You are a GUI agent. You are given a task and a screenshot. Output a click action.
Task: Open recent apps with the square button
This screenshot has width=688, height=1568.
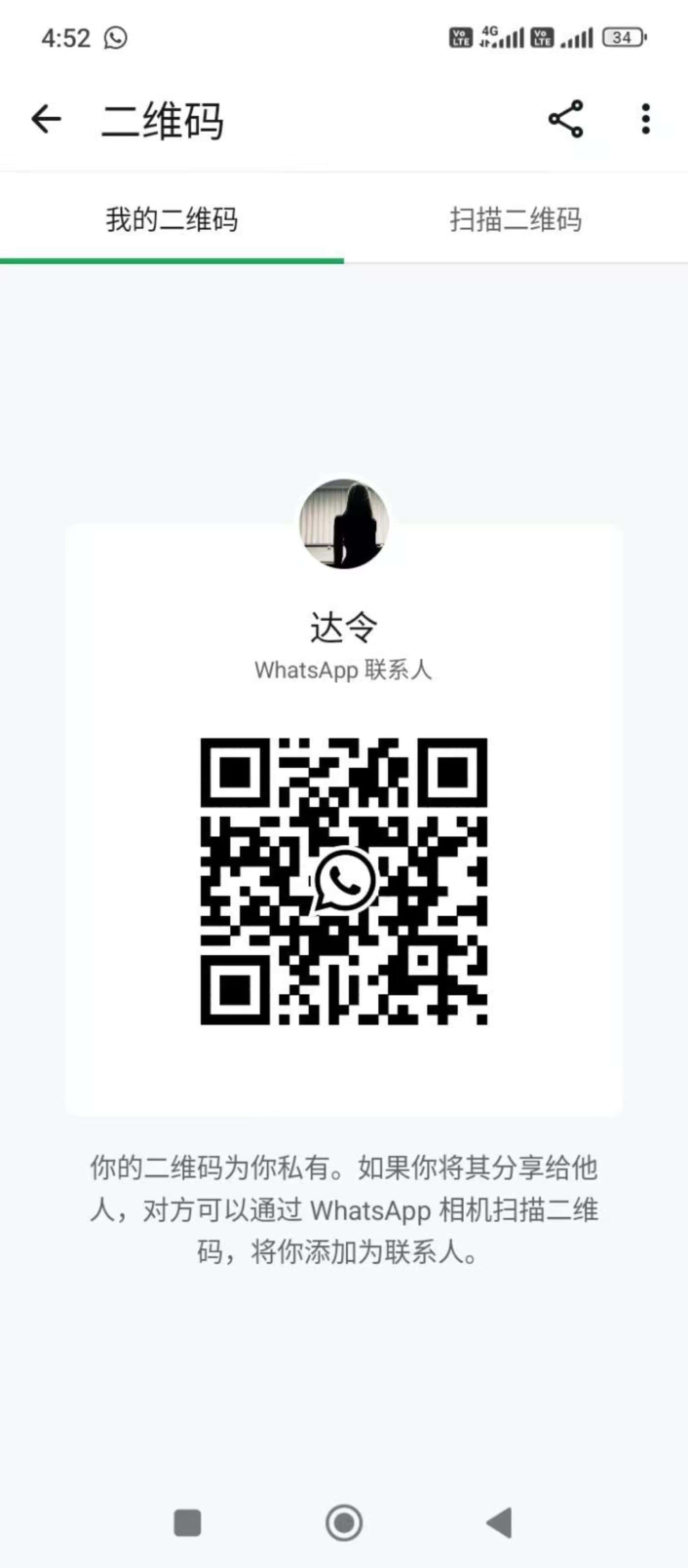pos(187,1523)
